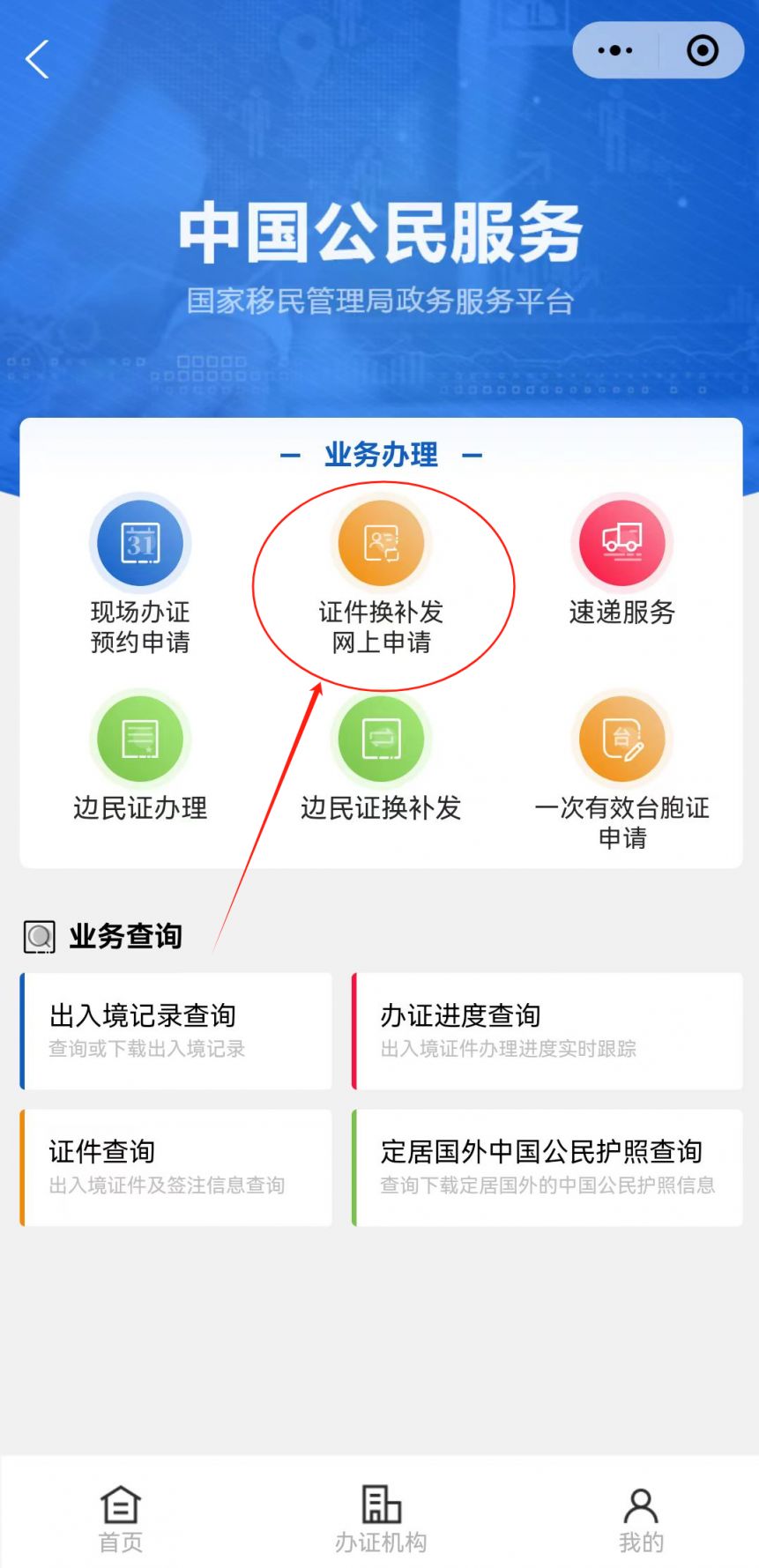Open 证件查询 card
The width and height of the screenshot is (759, 1568).
[176, 1167]
